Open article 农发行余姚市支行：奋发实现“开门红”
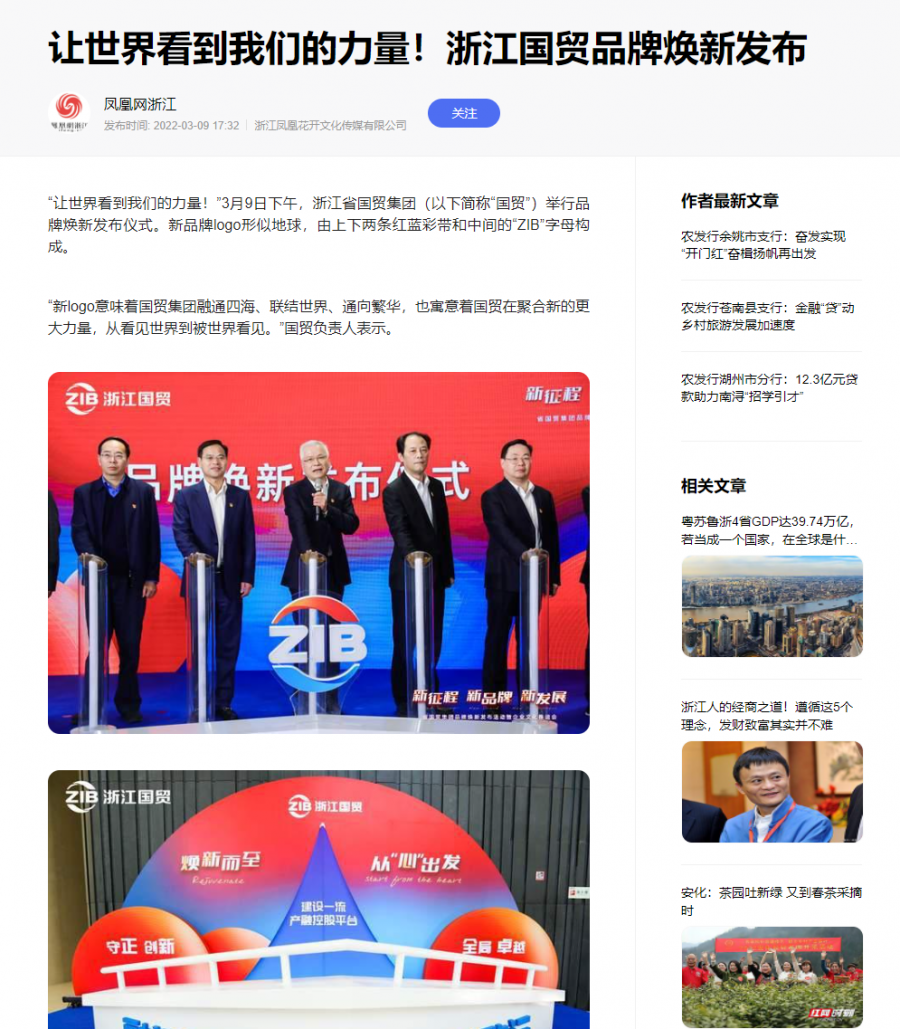 point(763,245)
